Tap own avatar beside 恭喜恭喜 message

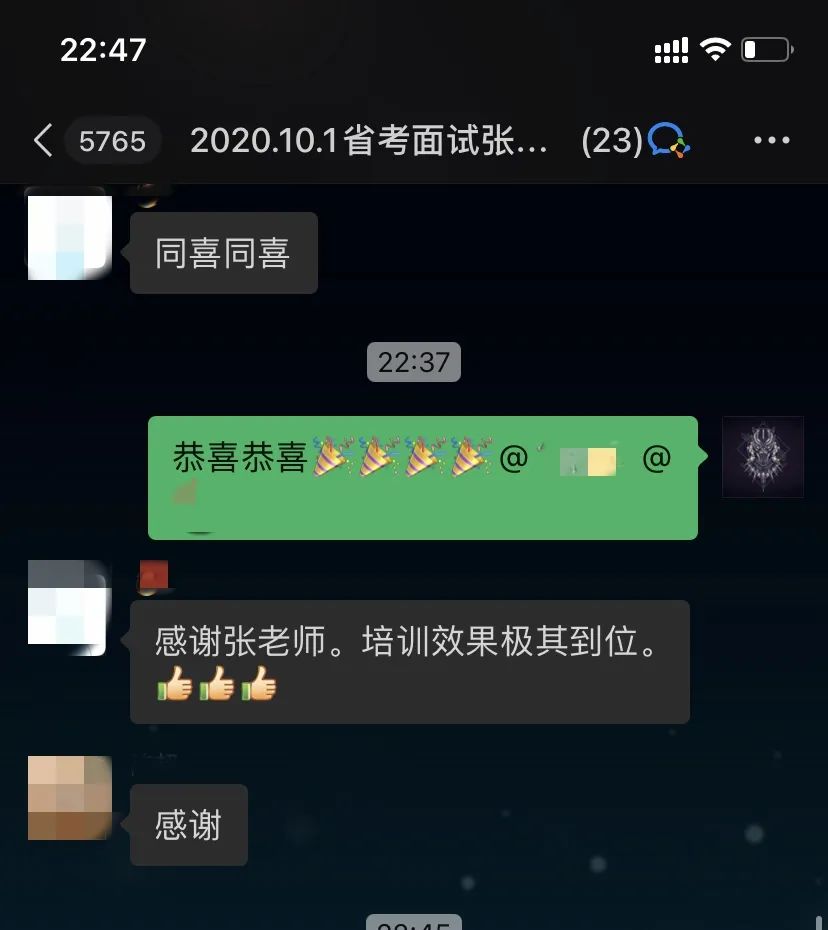coord(762,457)
